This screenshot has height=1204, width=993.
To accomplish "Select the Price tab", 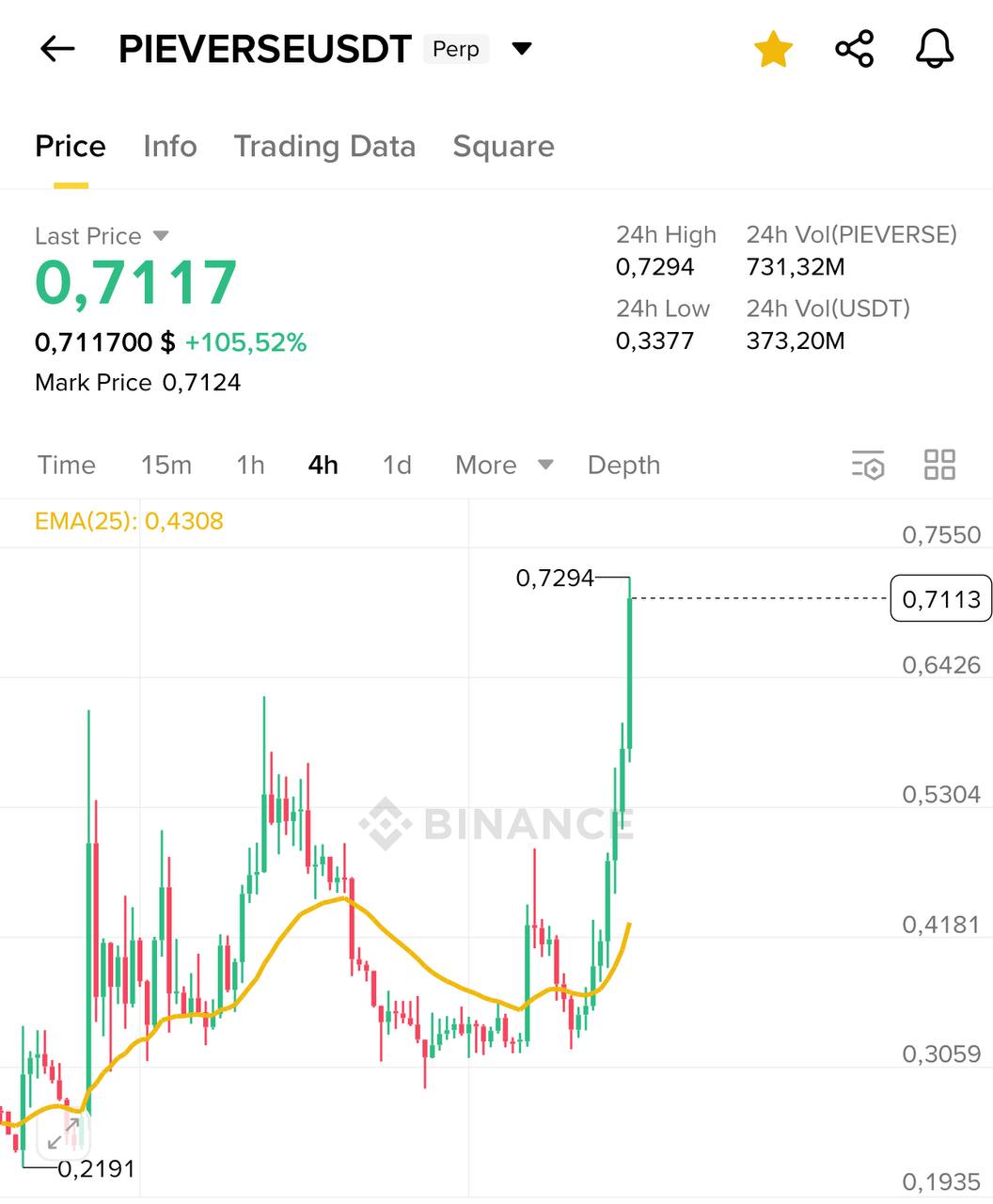I will pos(70,147).
